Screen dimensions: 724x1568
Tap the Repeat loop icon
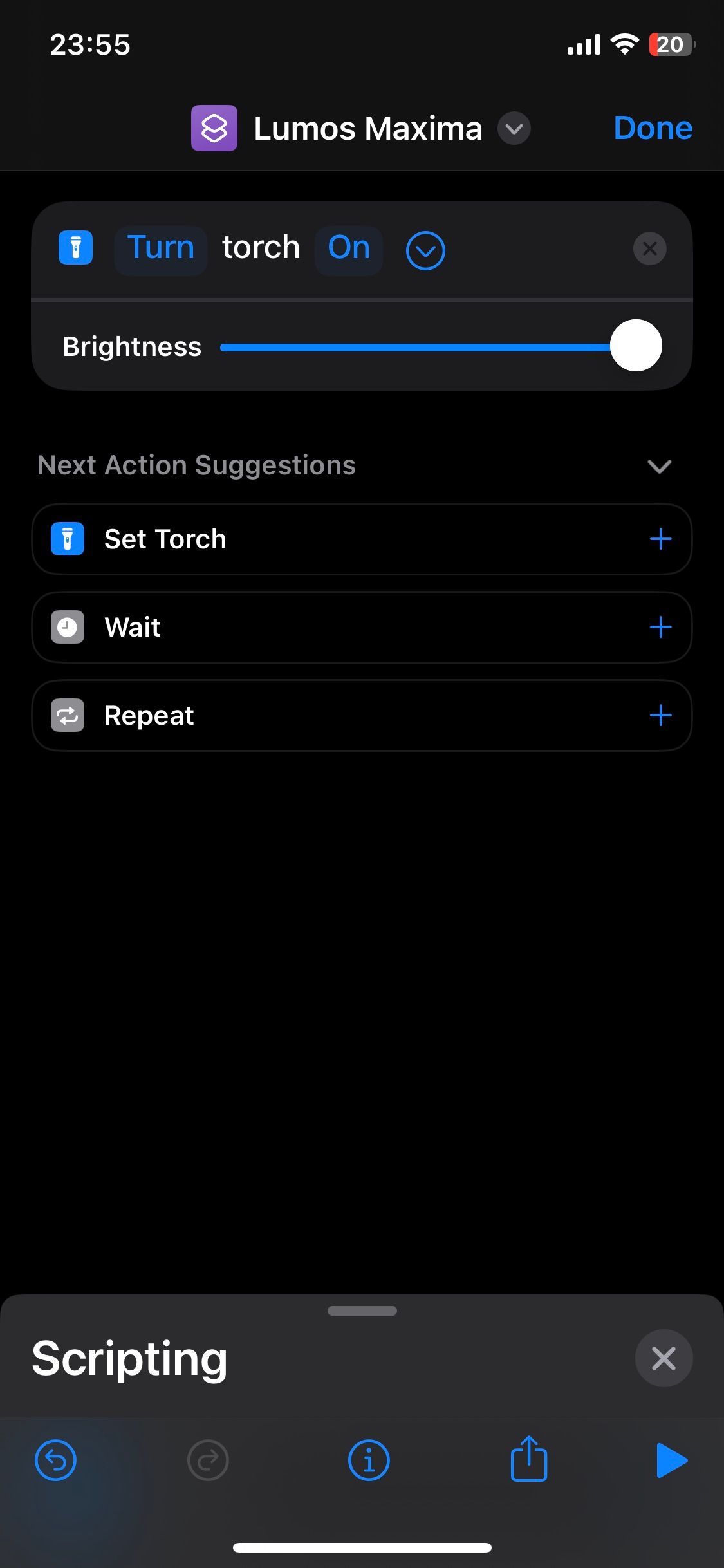click(x=67, y=714)
